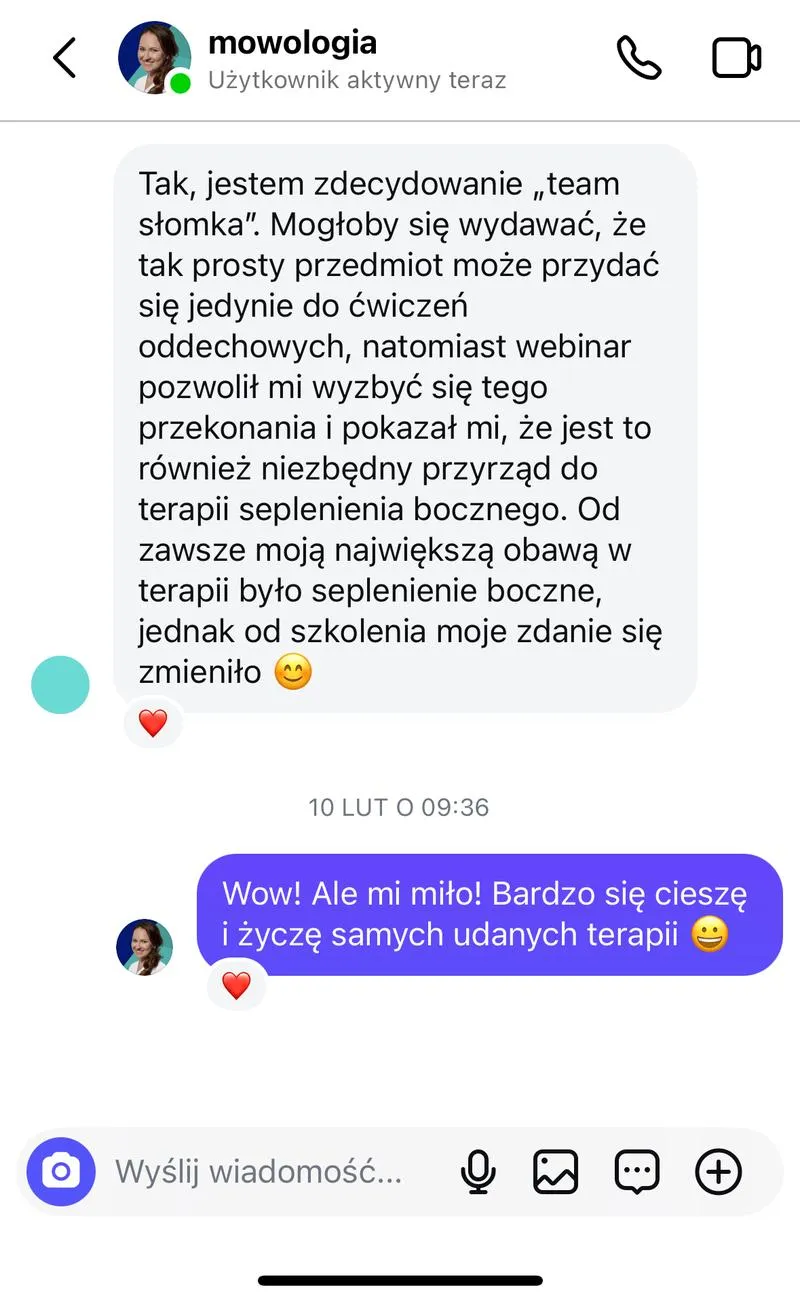Open the photo gallery picker
The image size is (800, 1302).
point(556,1172)
